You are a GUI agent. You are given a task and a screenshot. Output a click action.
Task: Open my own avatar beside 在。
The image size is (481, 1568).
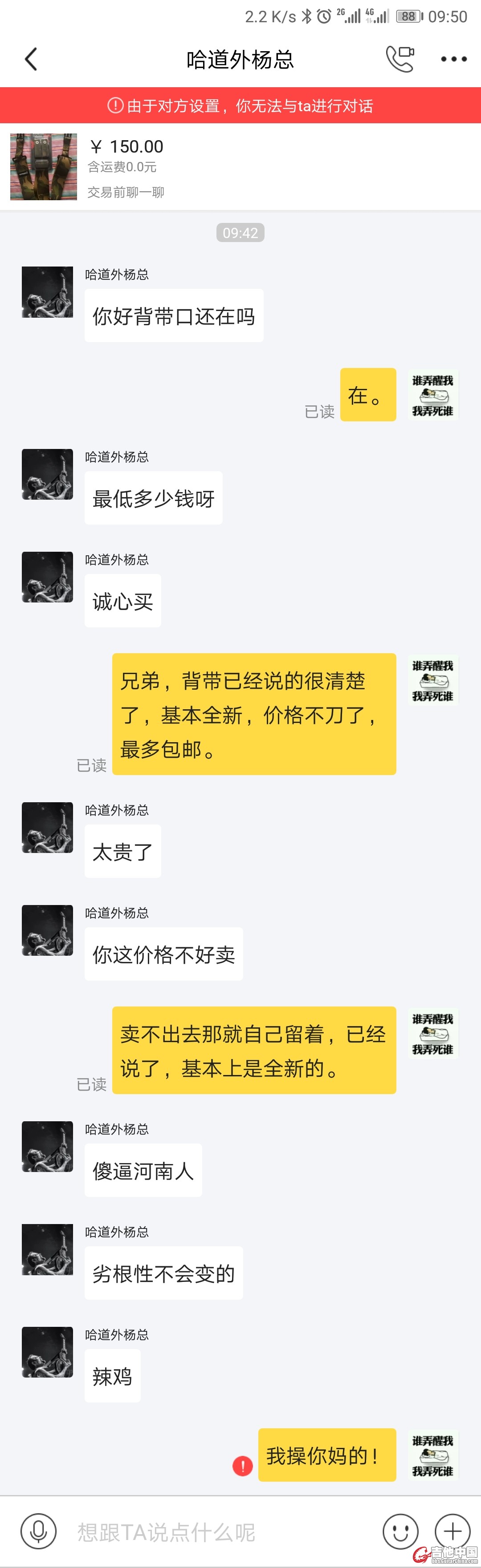[x=432, y=395]
